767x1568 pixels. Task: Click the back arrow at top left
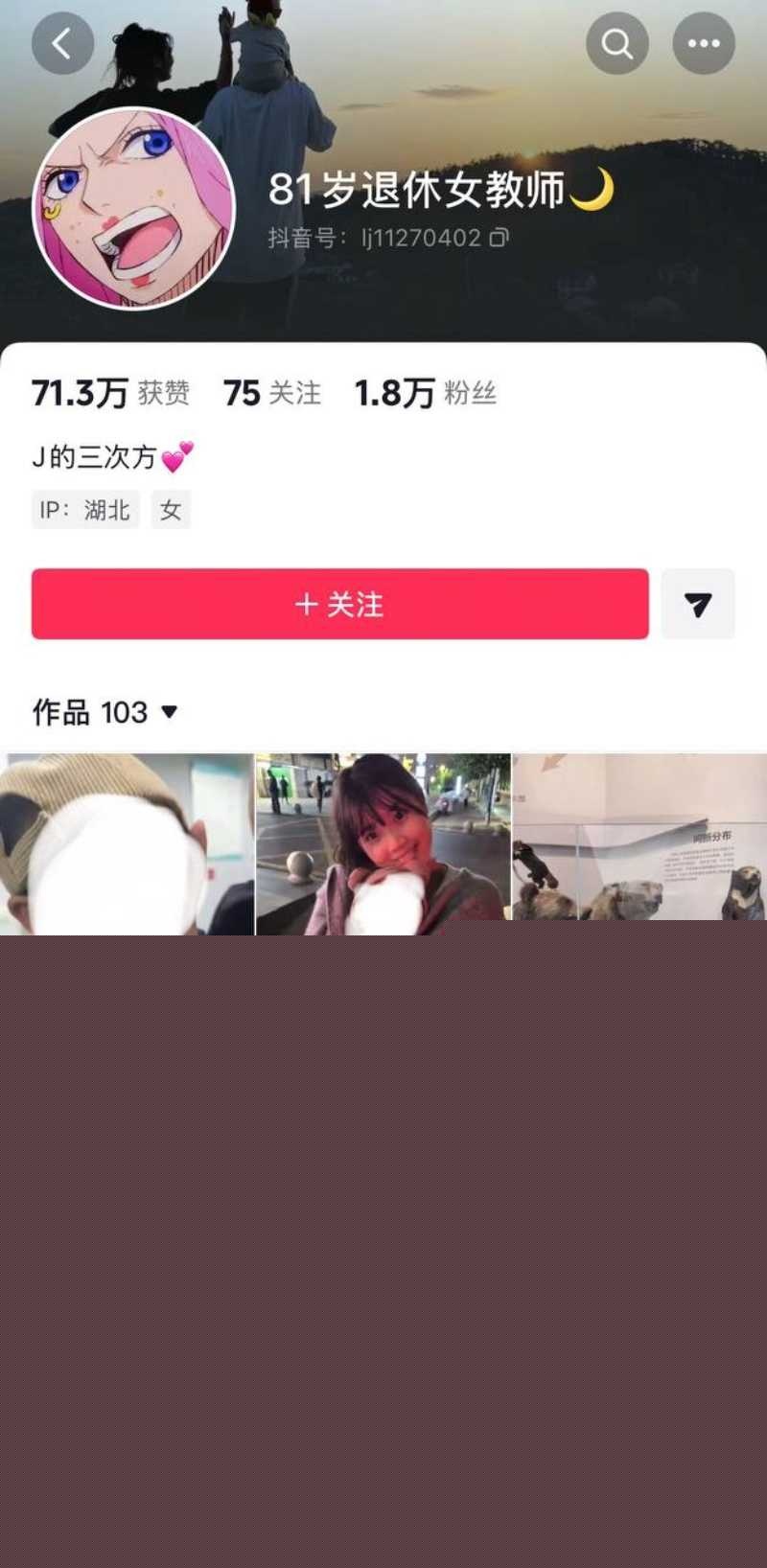[63, 44]
